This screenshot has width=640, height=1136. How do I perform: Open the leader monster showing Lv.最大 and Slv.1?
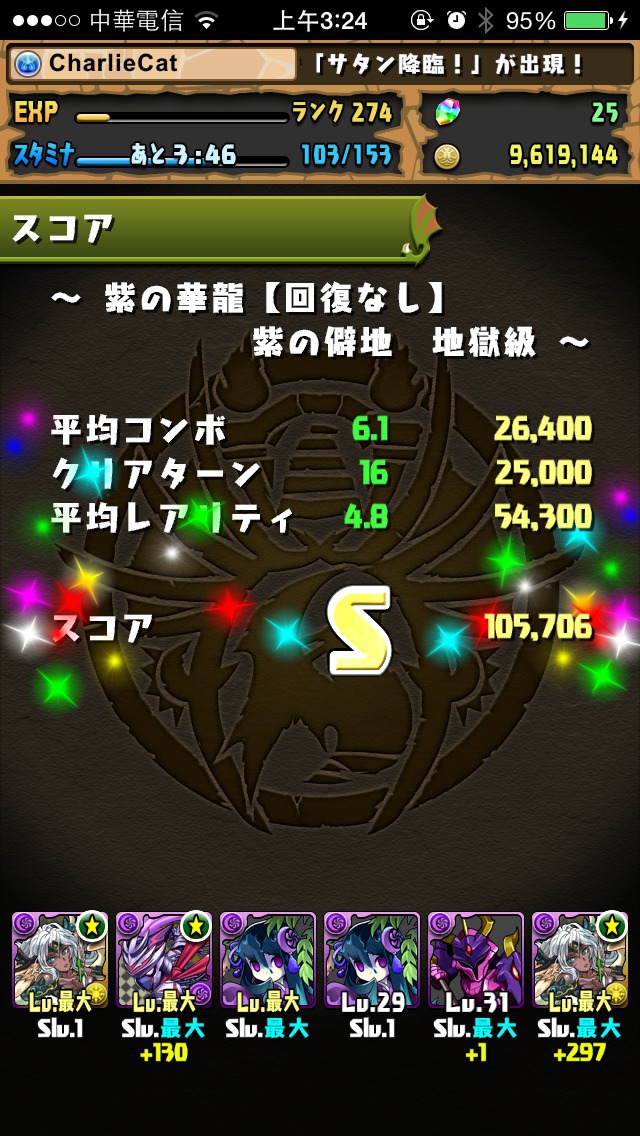tap(59, 960)
